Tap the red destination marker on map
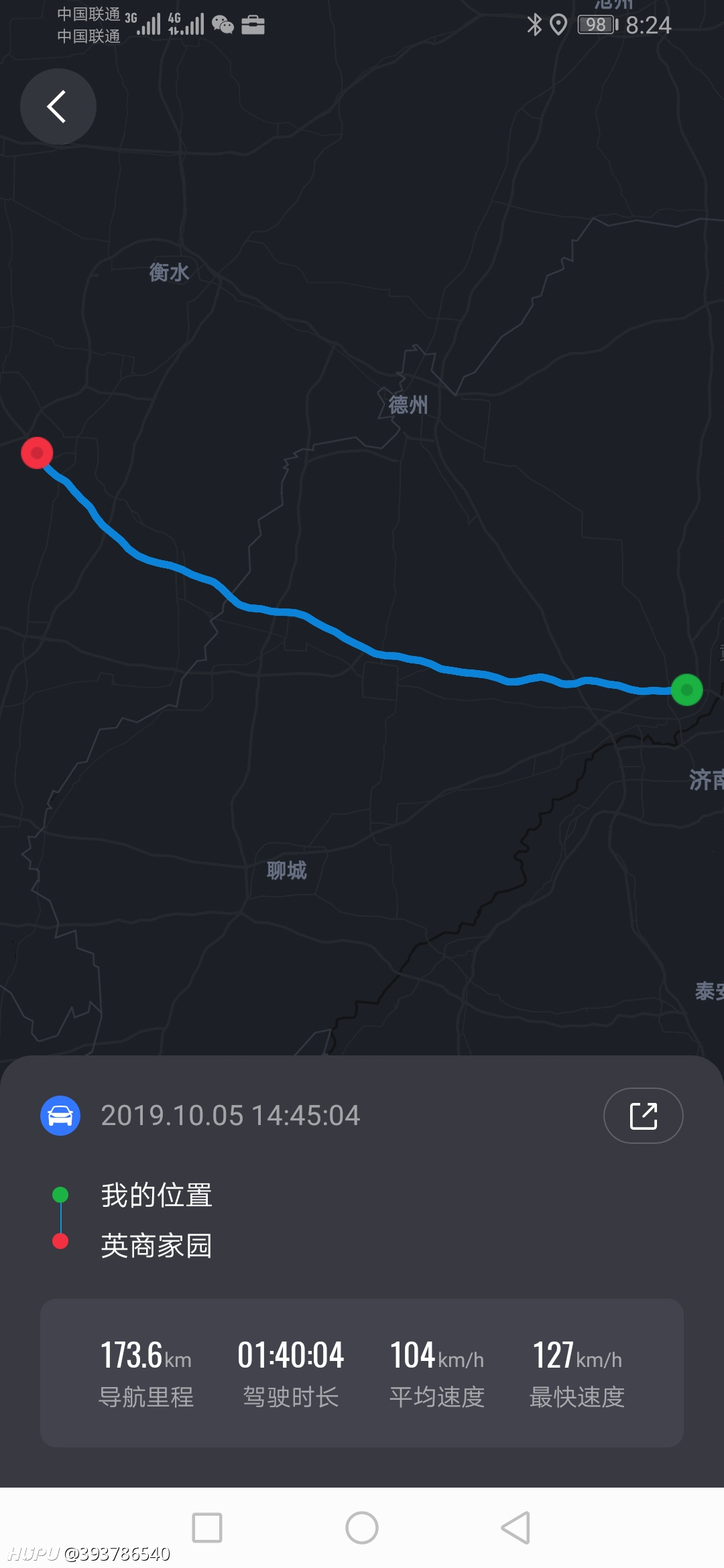The height and width of the screenshot is (1568, 724). coord(37,453)
